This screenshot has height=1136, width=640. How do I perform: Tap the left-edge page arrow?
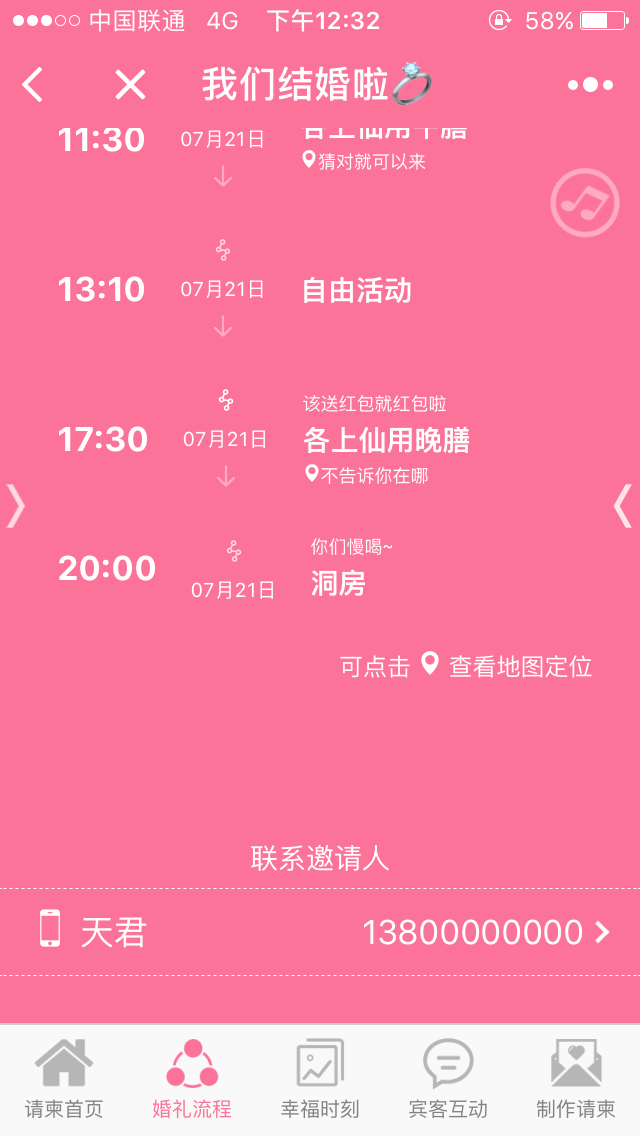(15, 505)
